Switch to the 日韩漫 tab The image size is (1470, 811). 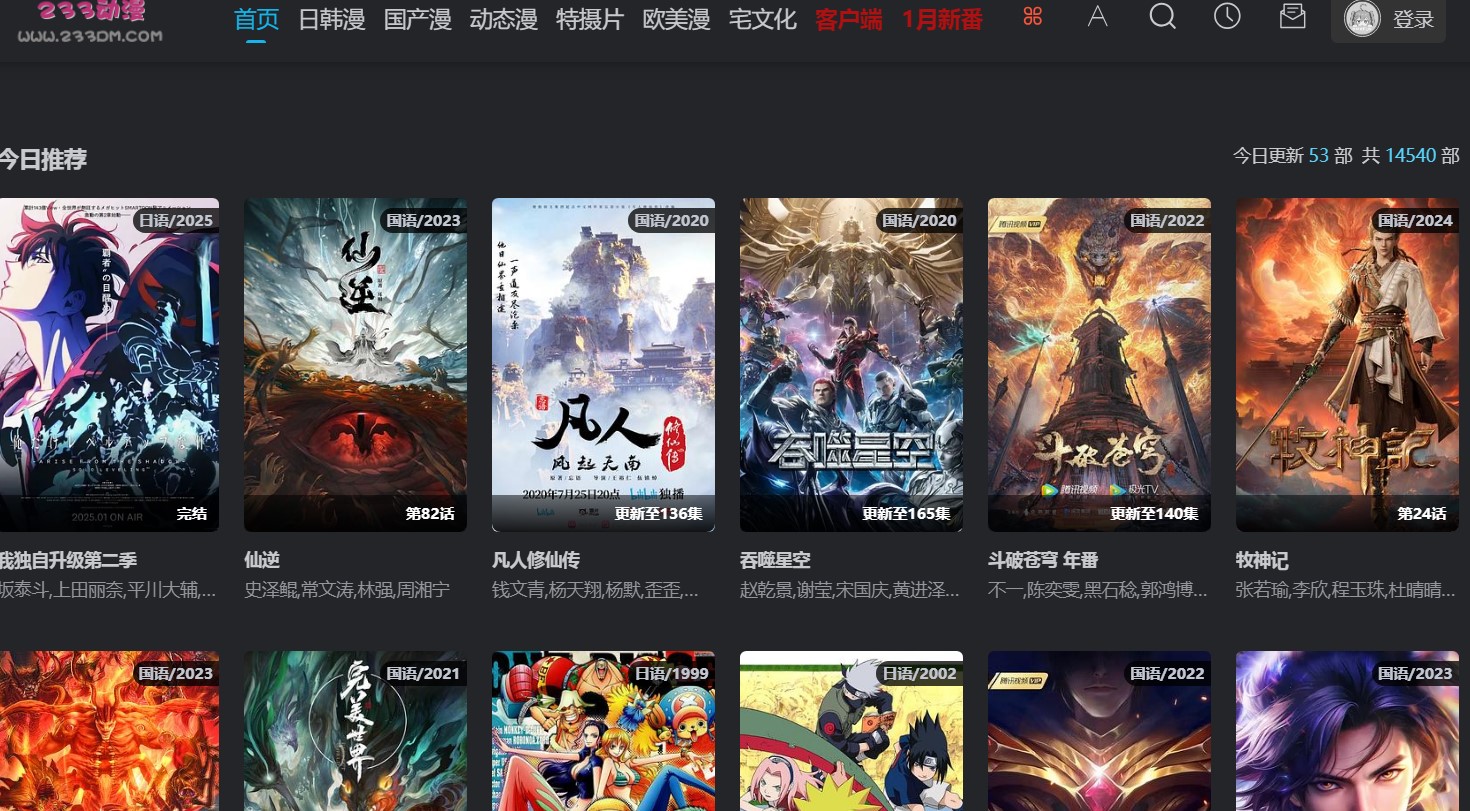332,19
